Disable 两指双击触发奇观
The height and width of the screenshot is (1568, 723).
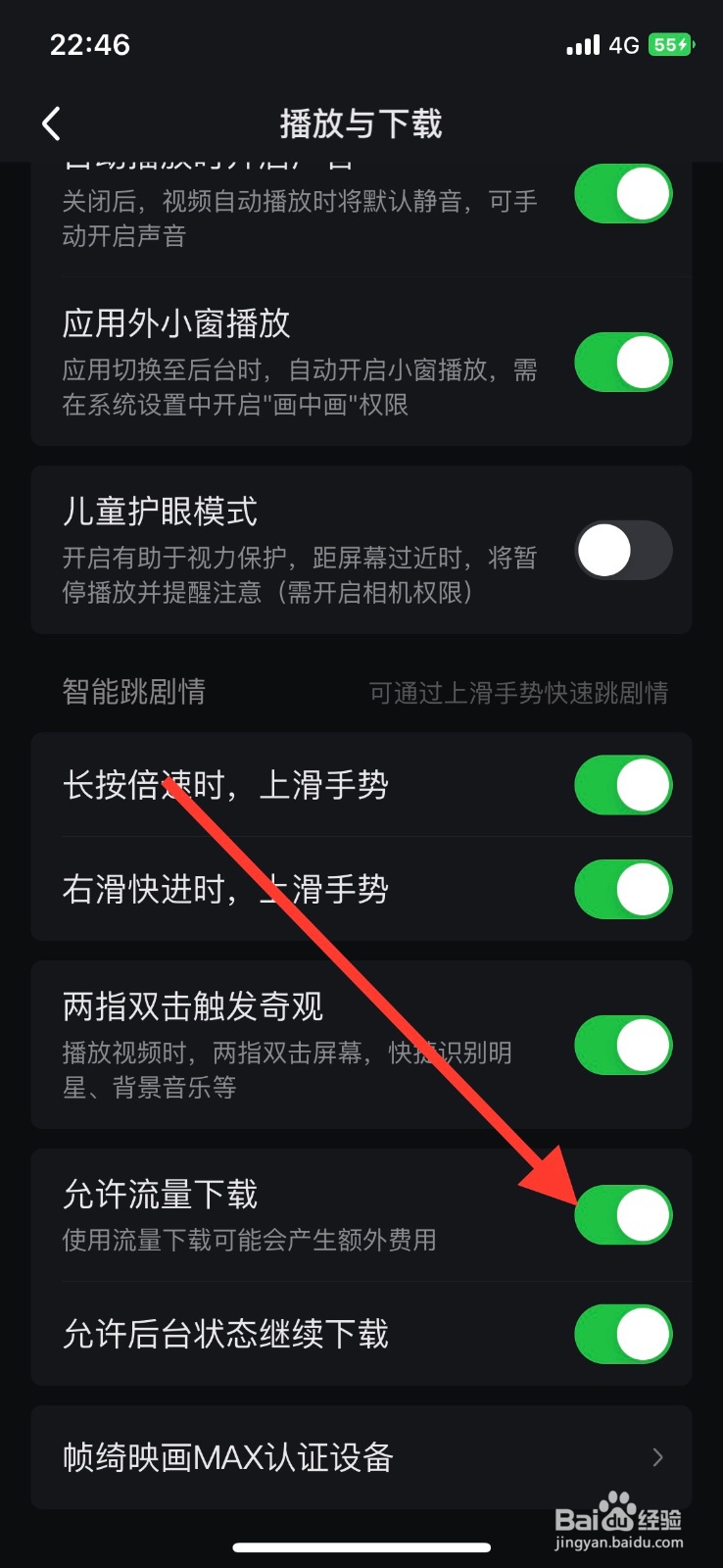pyautogui.click(x=623, y=1045)
